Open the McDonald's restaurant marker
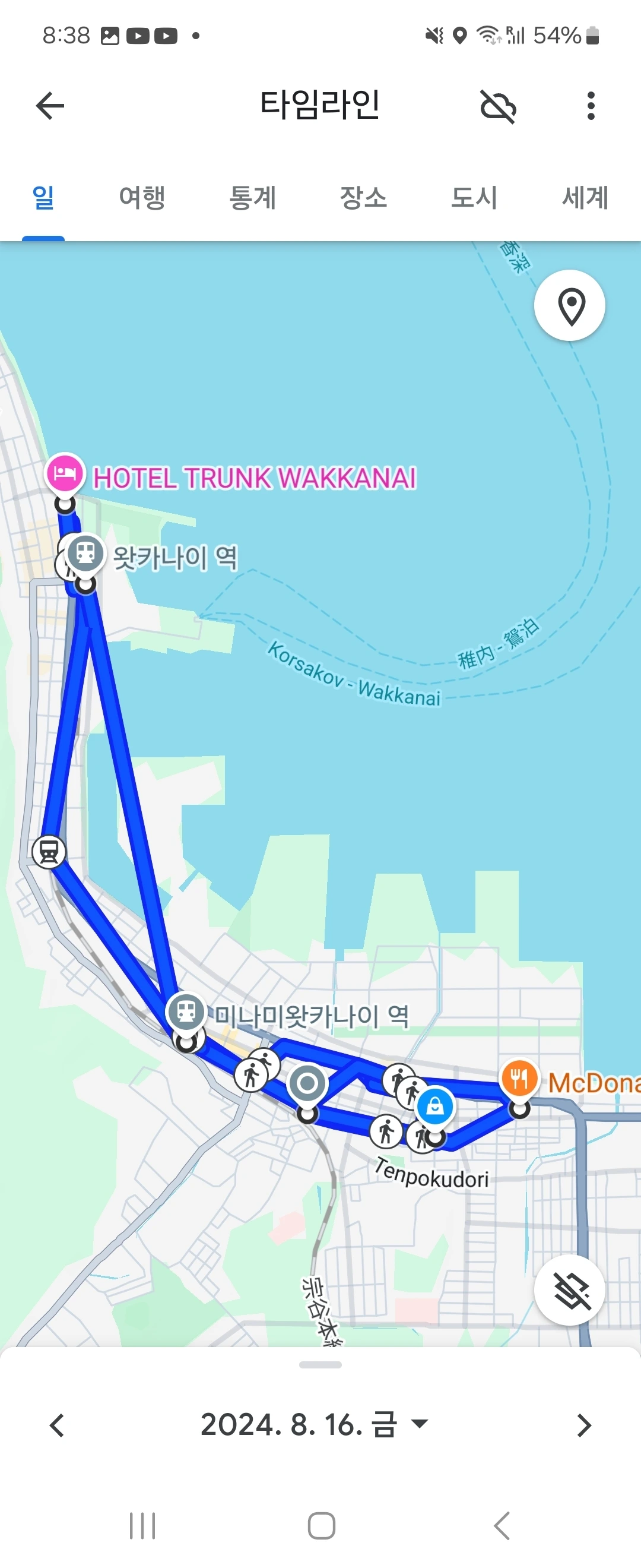 519,1078
